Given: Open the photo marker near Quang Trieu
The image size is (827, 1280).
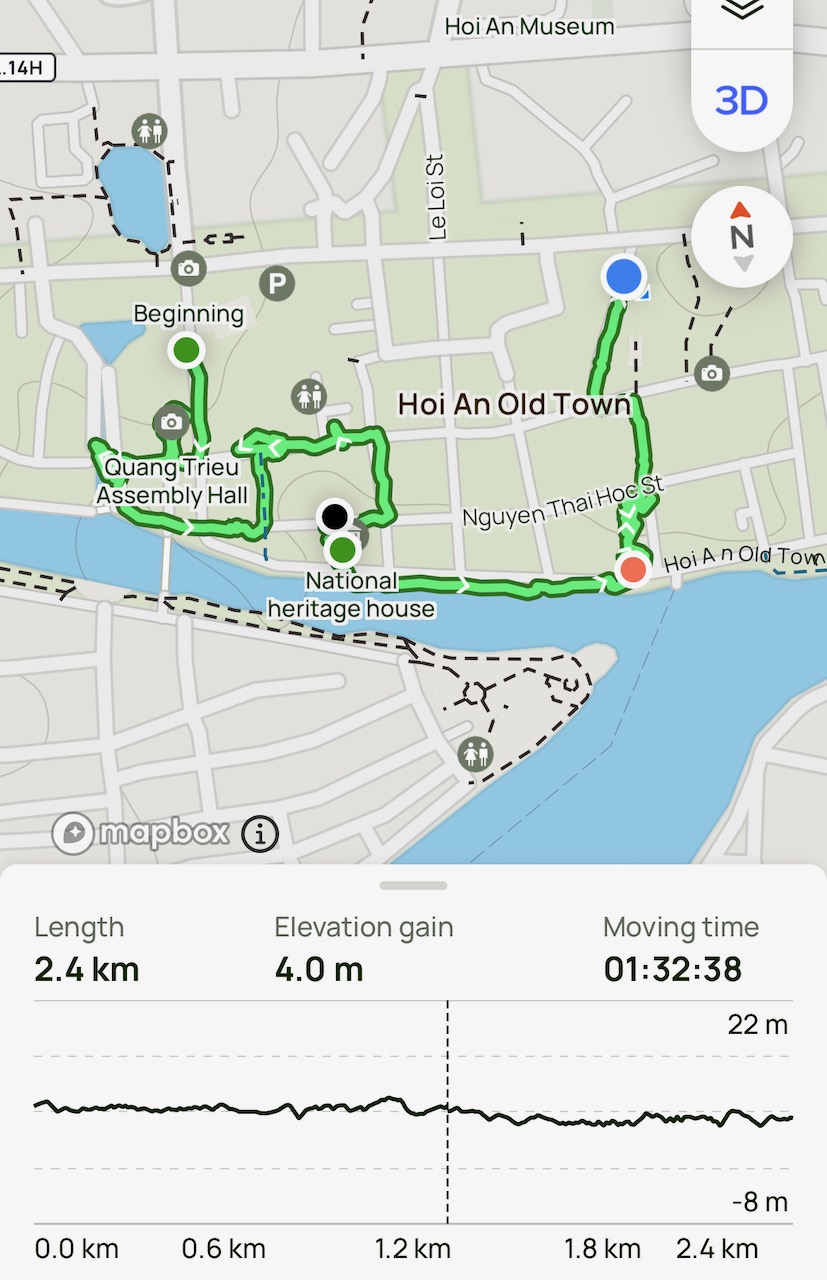Looking at the screenshot, I should coord(172,422).
